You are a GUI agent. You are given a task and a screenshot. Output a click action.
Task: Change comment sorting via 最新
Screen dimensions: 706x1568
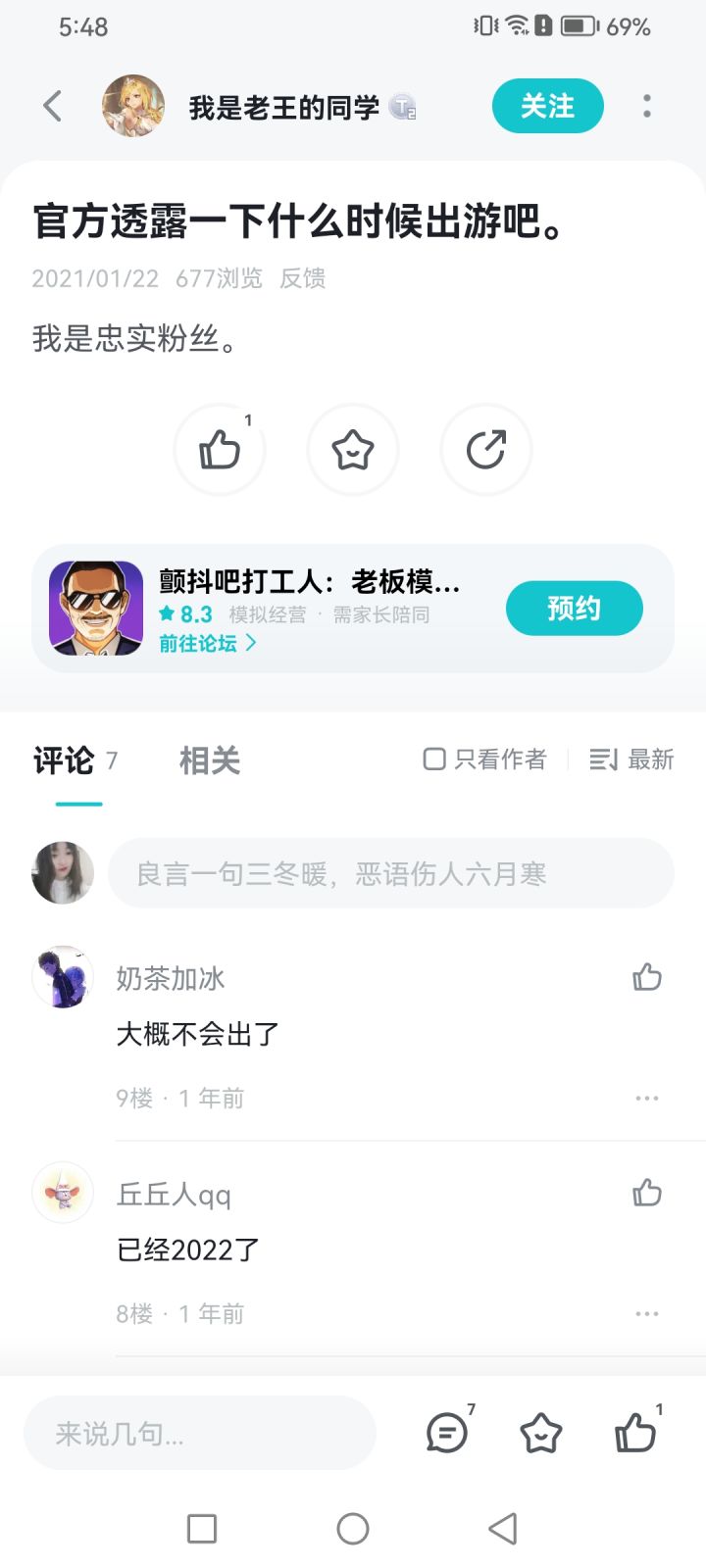(x=631, y=759)
